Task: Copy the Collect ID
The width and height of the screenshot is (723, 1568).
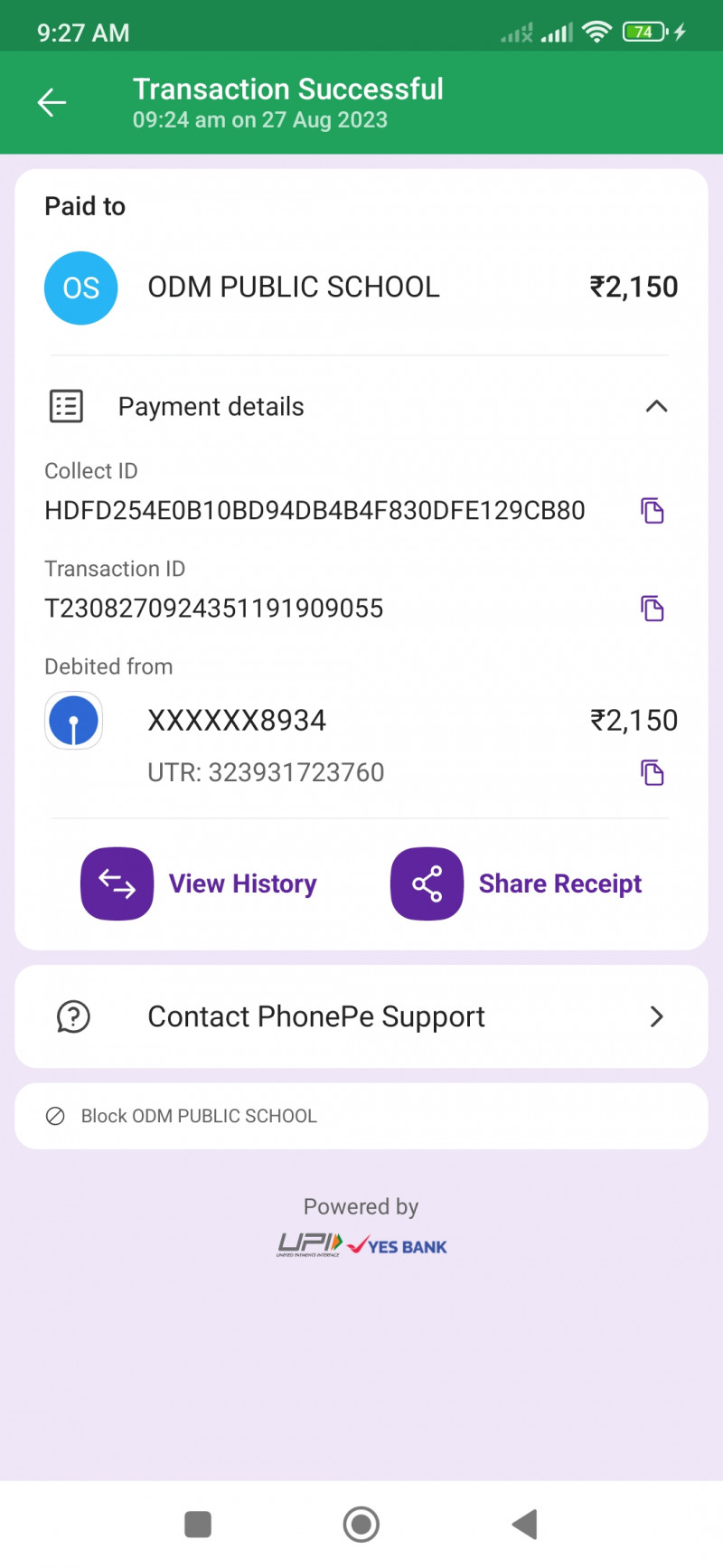Action: [x=652, y=511]
